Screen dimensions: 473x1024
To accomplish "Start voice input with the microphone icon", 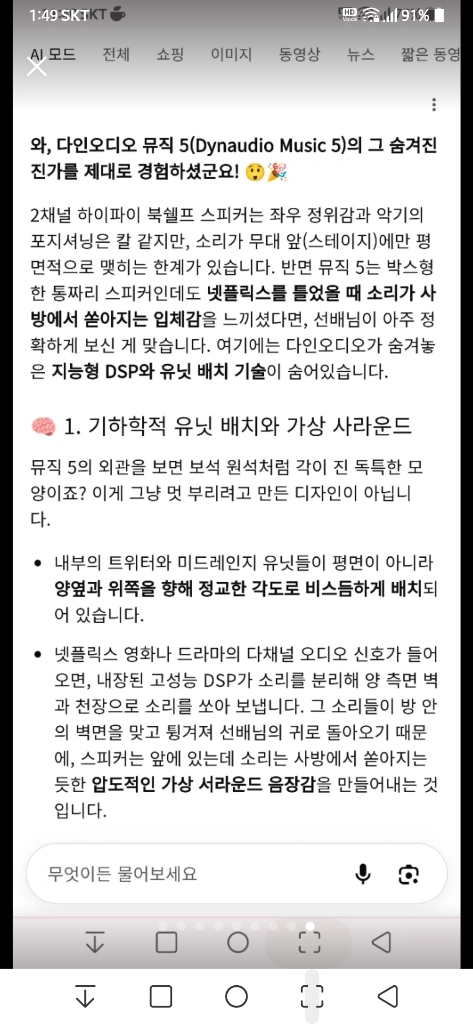I will pyautogui.click(x=363, y=873).
